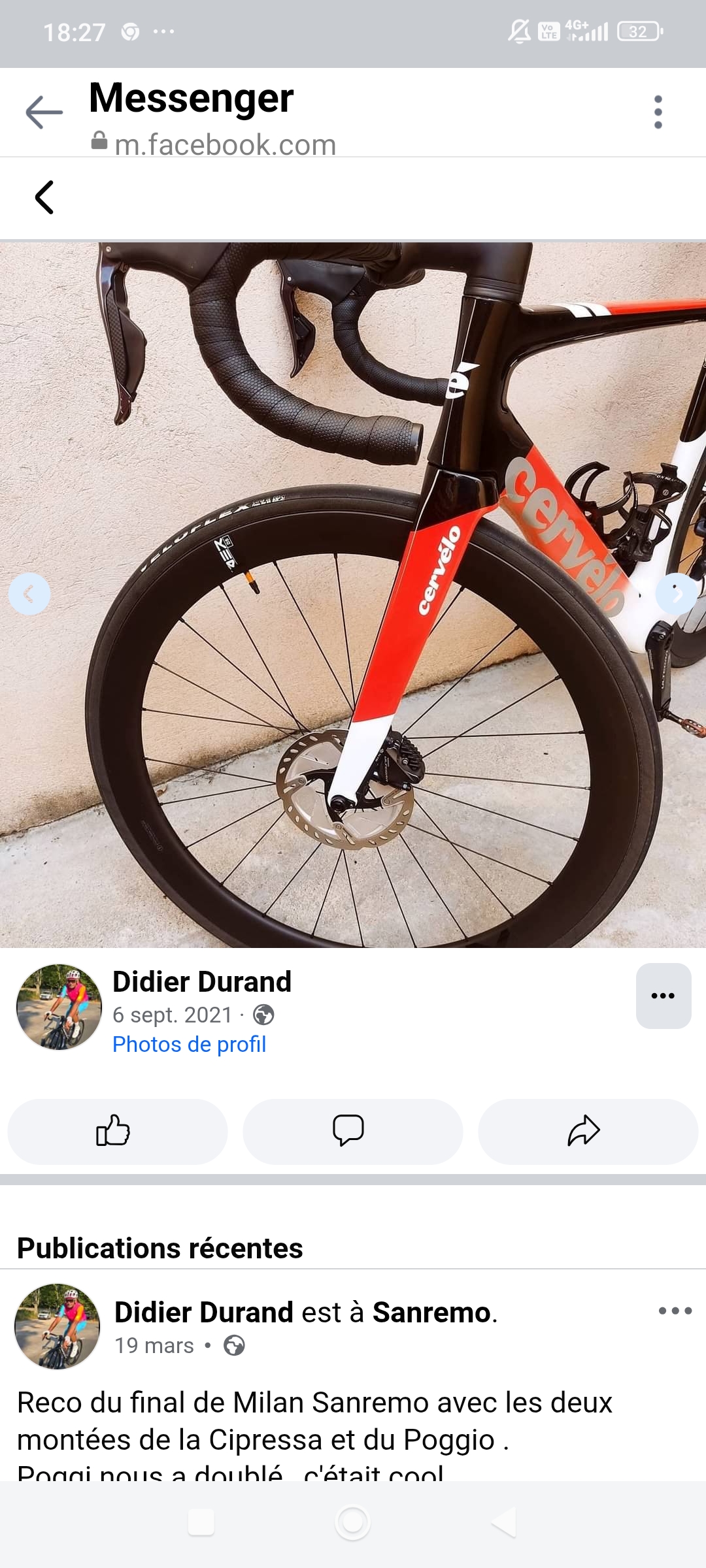This screenshot has width=706, height=1568.
Task: Close the Messenger custom tab with back arrow
Action: click(44, 112)
